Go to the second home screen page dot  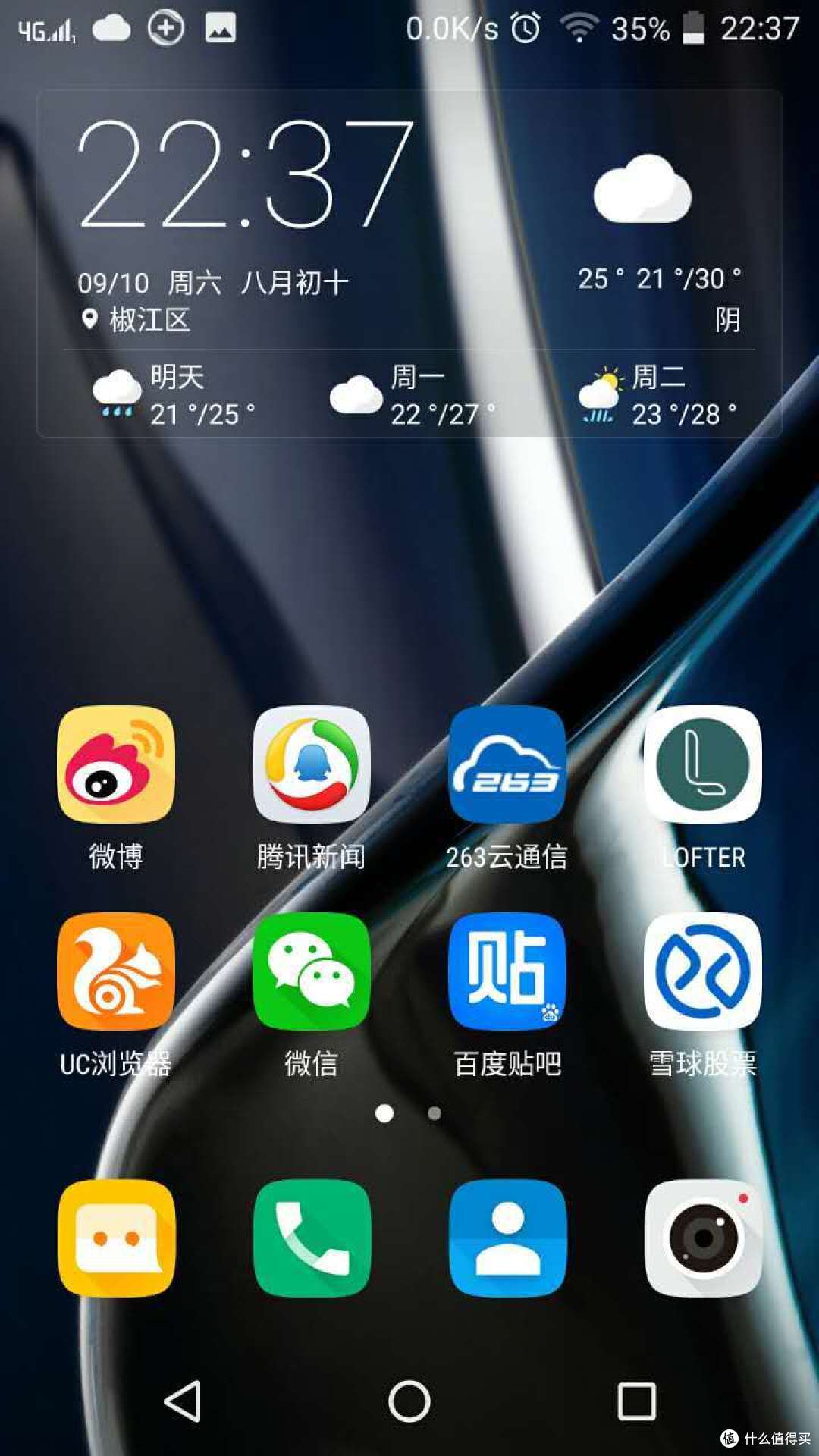tap(435, 1113)
